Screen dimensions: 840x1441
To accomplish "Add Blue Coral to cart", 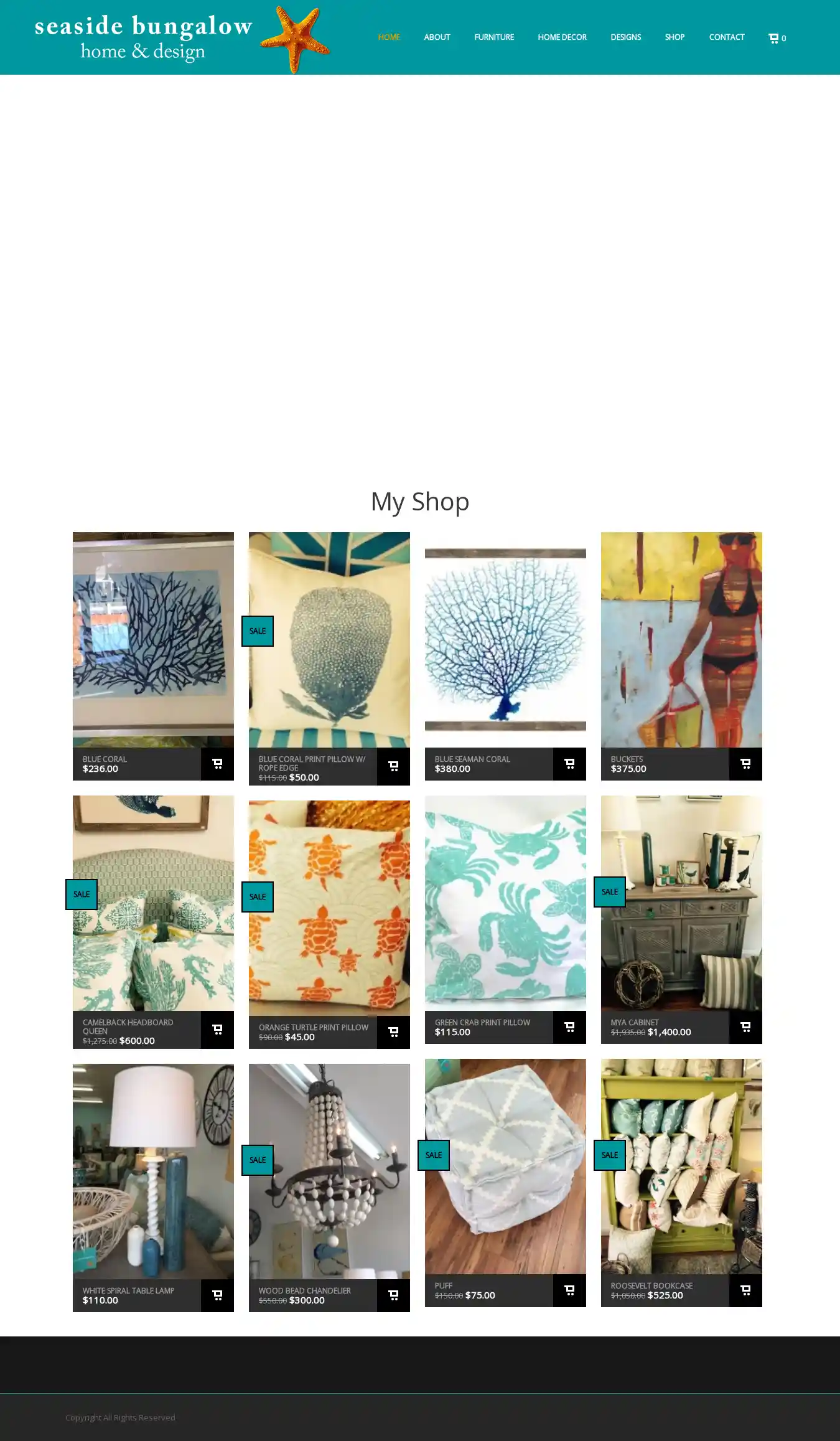I will (x=217, y=764).
